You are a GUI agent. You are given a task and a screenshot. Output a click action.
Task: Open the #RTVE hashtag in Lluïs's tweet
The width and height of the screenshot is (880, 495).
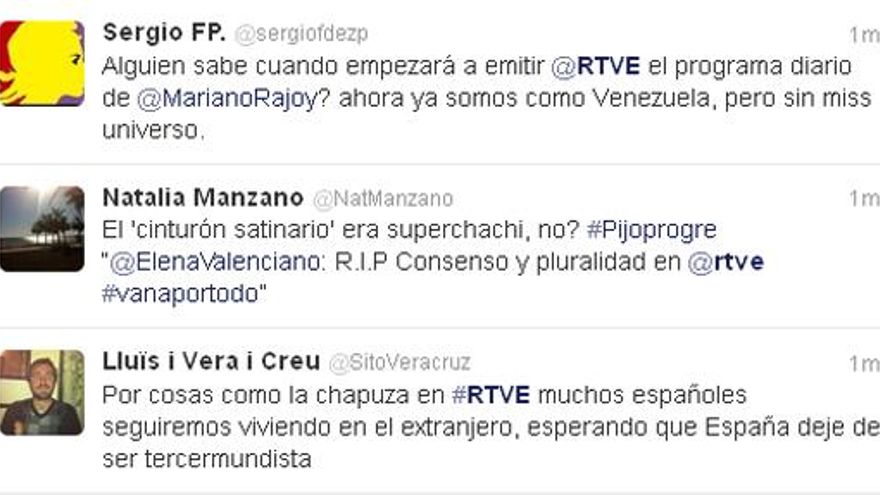click(x=490, y=394)
